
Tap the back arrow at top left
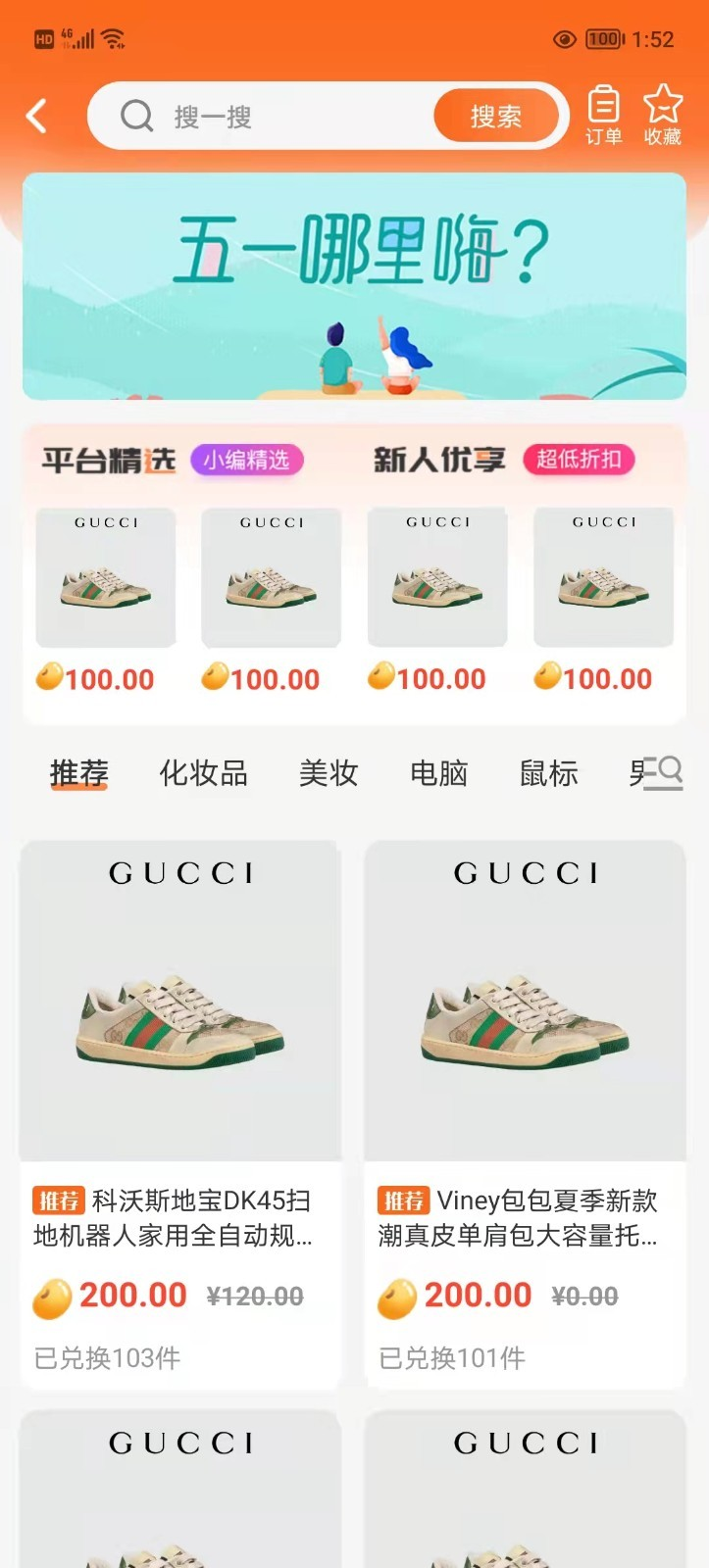click(x=37, y=116)
